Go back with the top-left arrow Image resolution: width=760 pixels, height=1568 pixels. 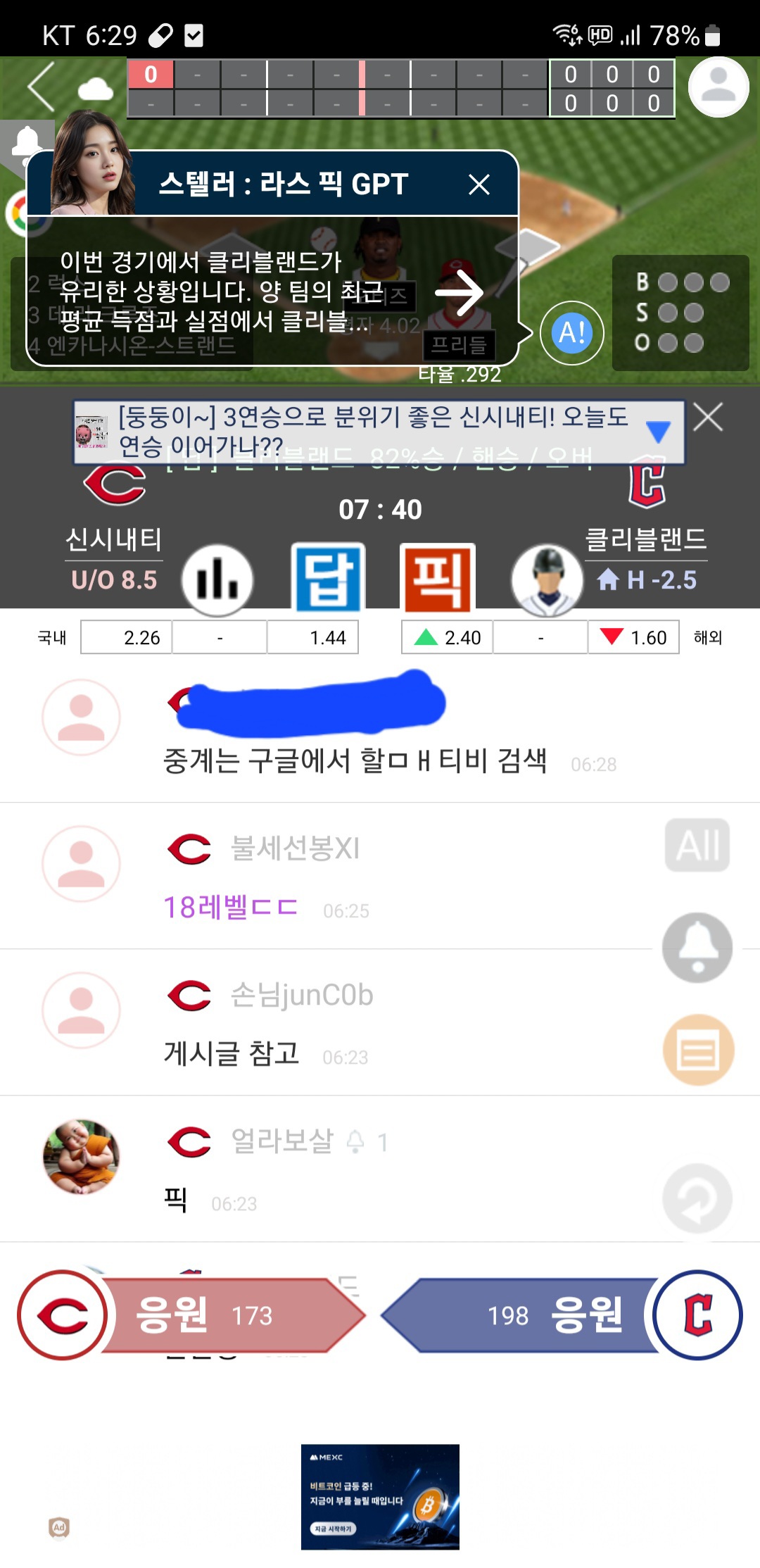(42, 87)
